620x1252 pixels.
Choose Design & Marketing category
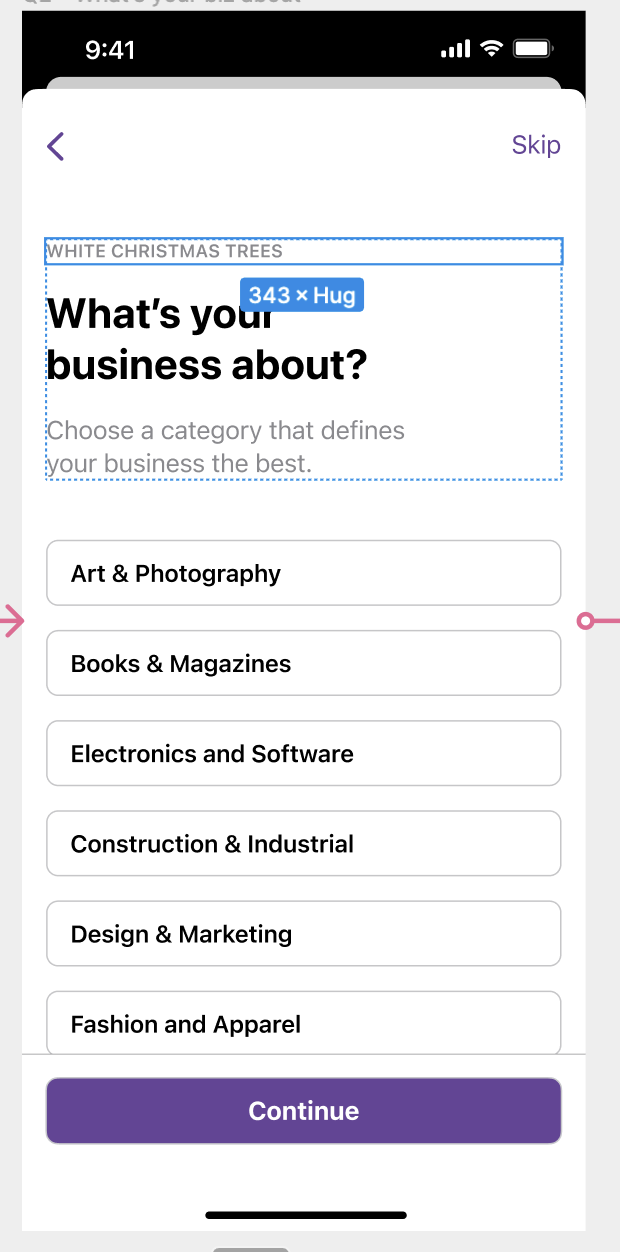(303, 933)
